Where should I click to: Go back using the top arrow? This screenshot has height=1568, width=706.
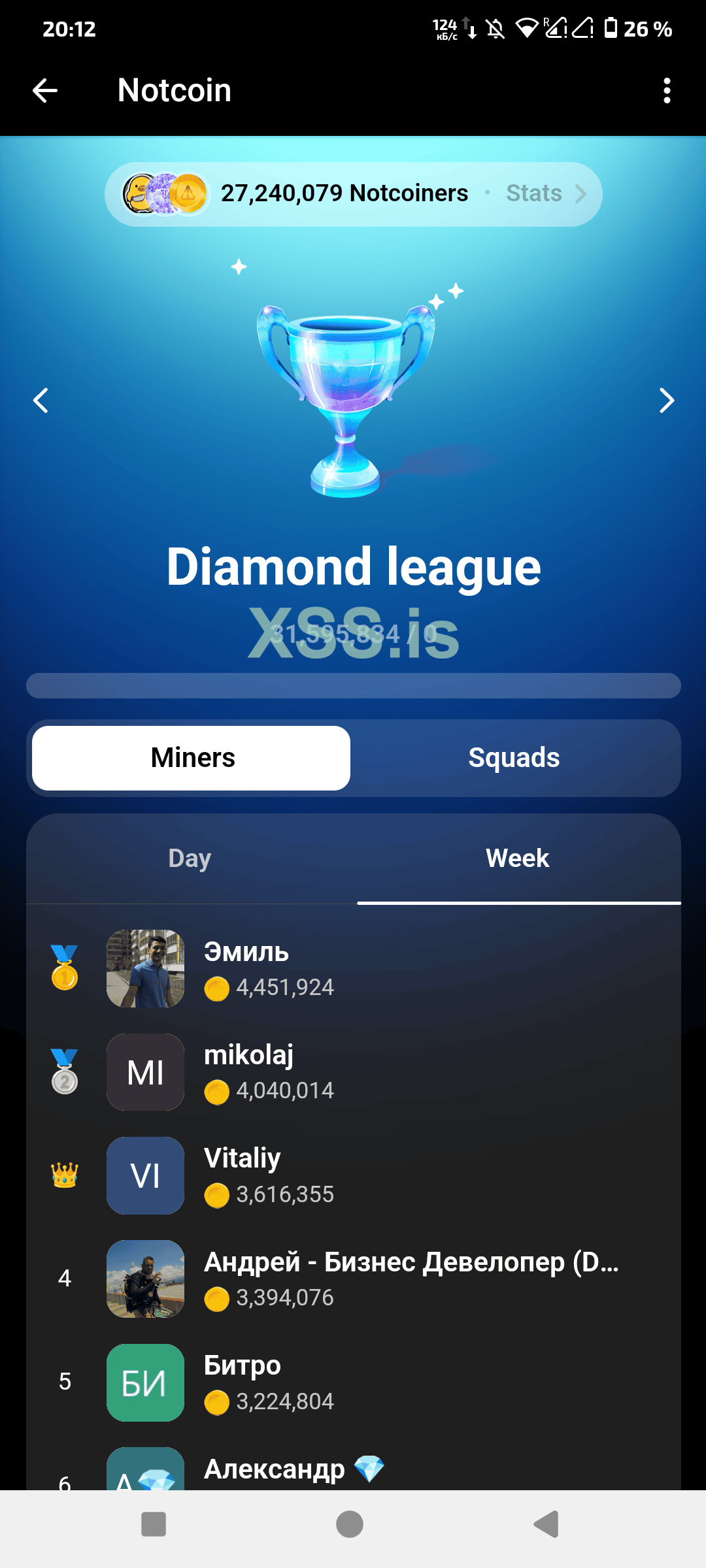pos(45,90)
